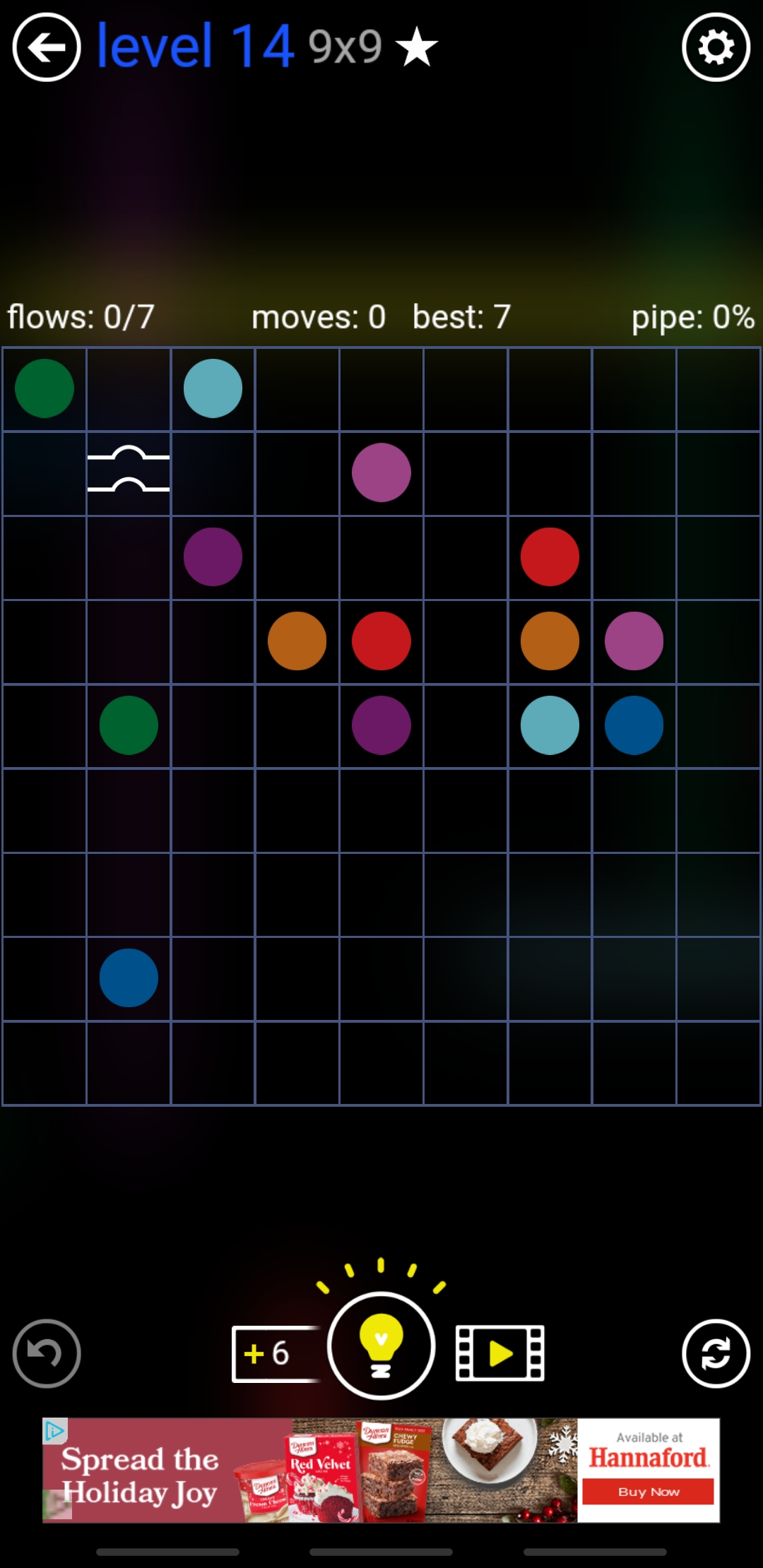The width and height of the screenshot is (763, 1568).
Task: Go back to the level list
Action: (47, 48)
